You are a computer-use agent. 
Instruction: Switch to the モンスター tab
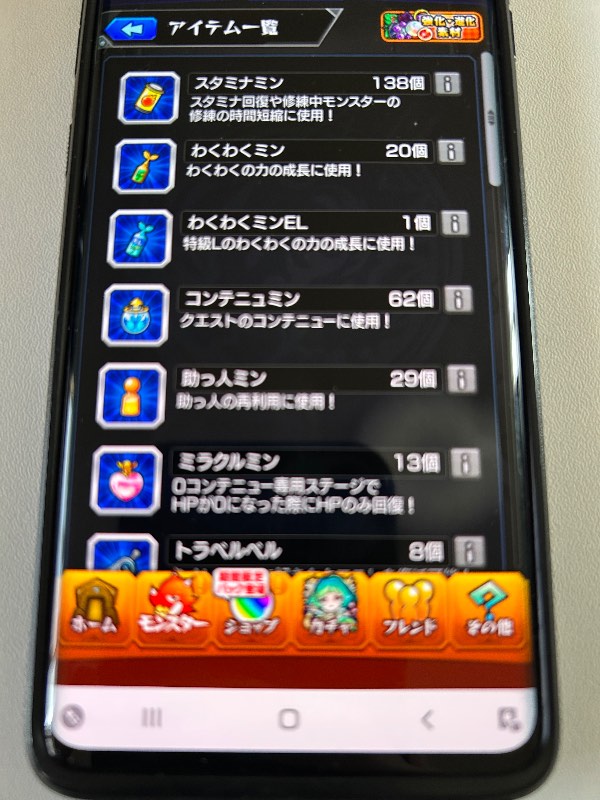(172, 609)
